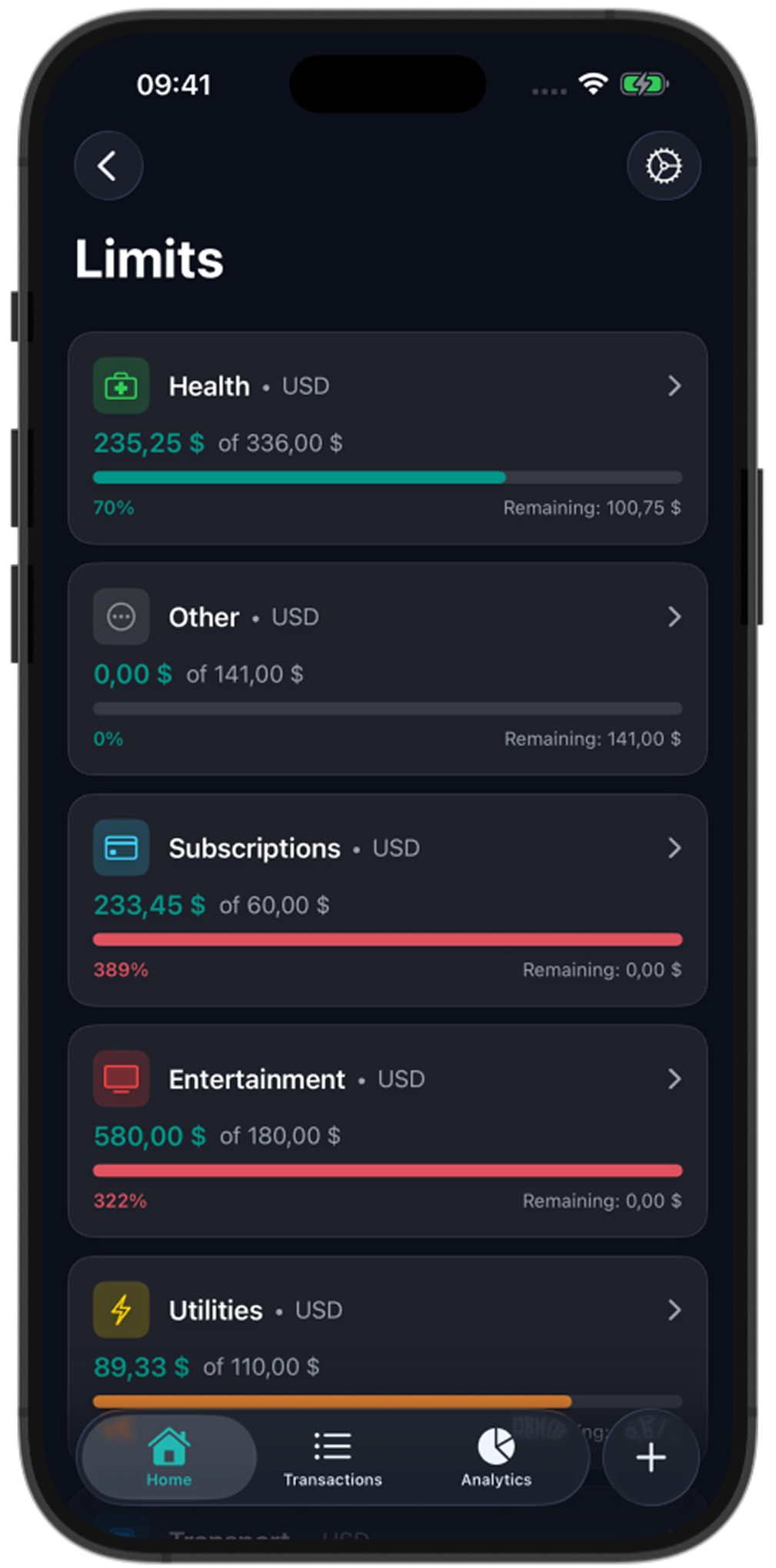The image size is (776, 1568).
Task: Click the Entertainment monitor icon
Action: tap(121, 1078)
